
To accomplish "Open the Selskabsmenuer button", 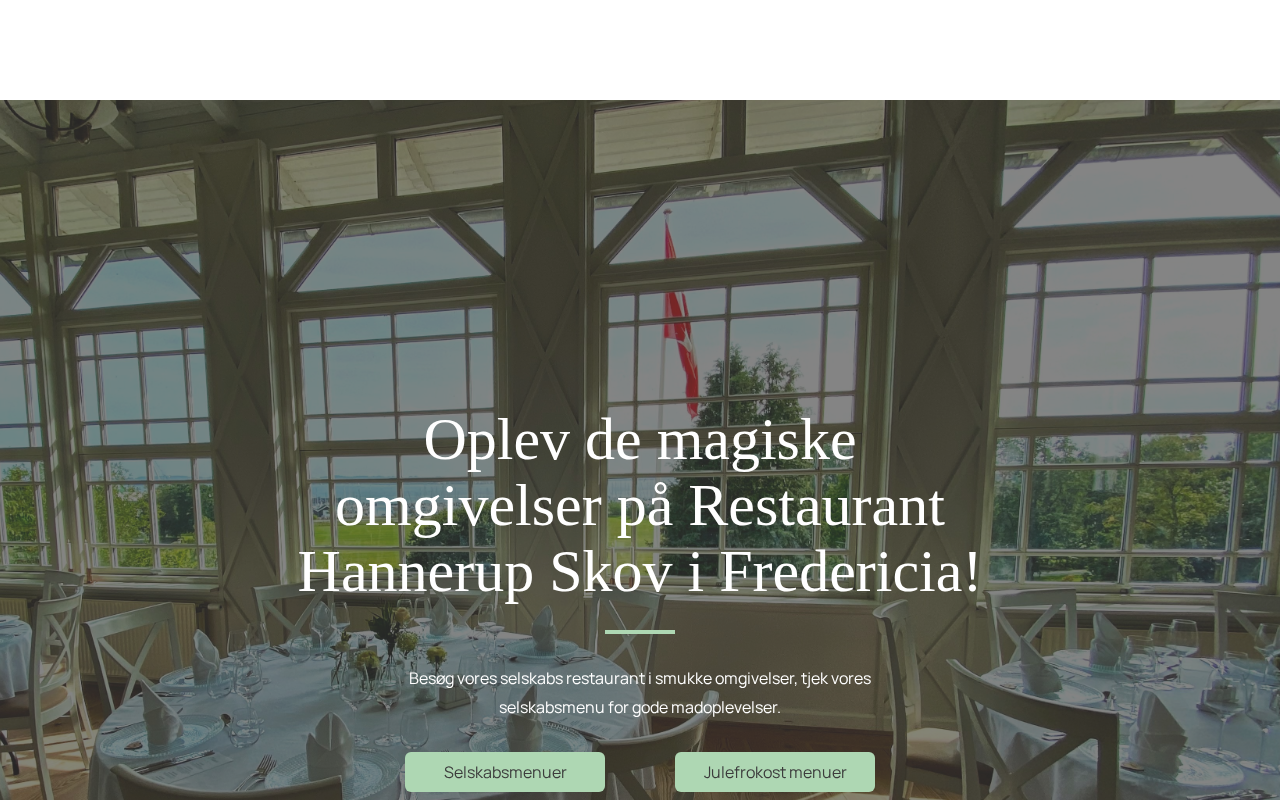I will coord(505,772).
